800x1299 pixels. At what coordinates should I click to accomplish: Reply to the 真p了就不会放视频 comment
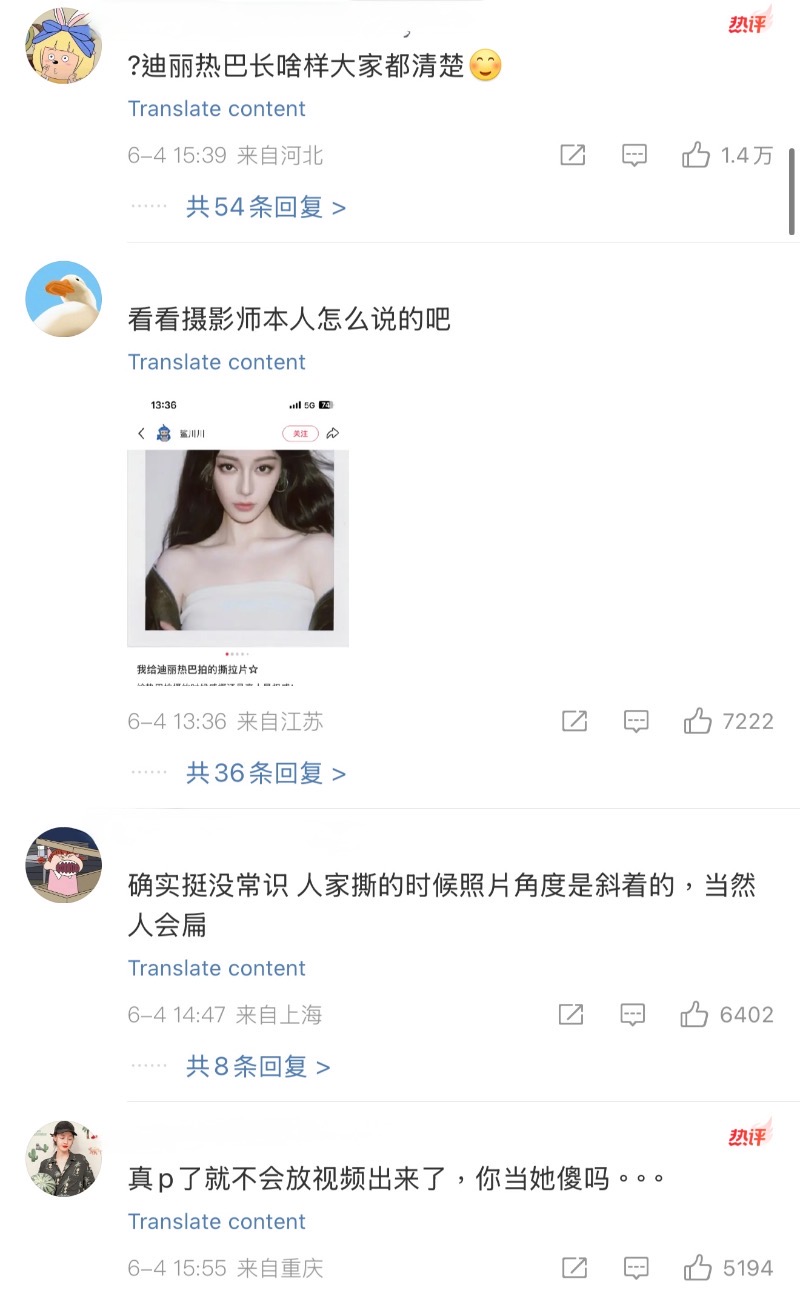[x=636, y=1268]
